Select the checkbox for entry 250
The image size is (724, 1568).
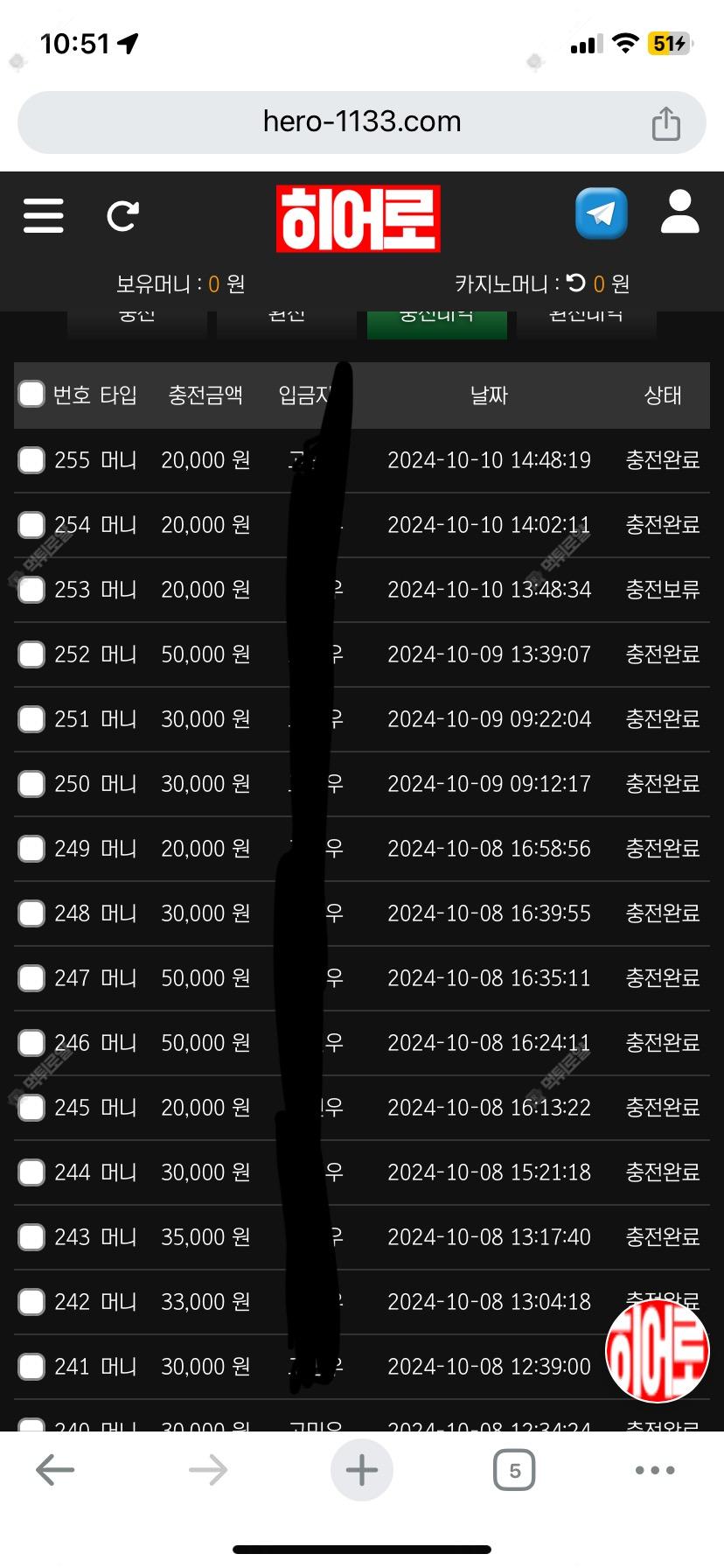pyautogui.click(x=31, y=783)
